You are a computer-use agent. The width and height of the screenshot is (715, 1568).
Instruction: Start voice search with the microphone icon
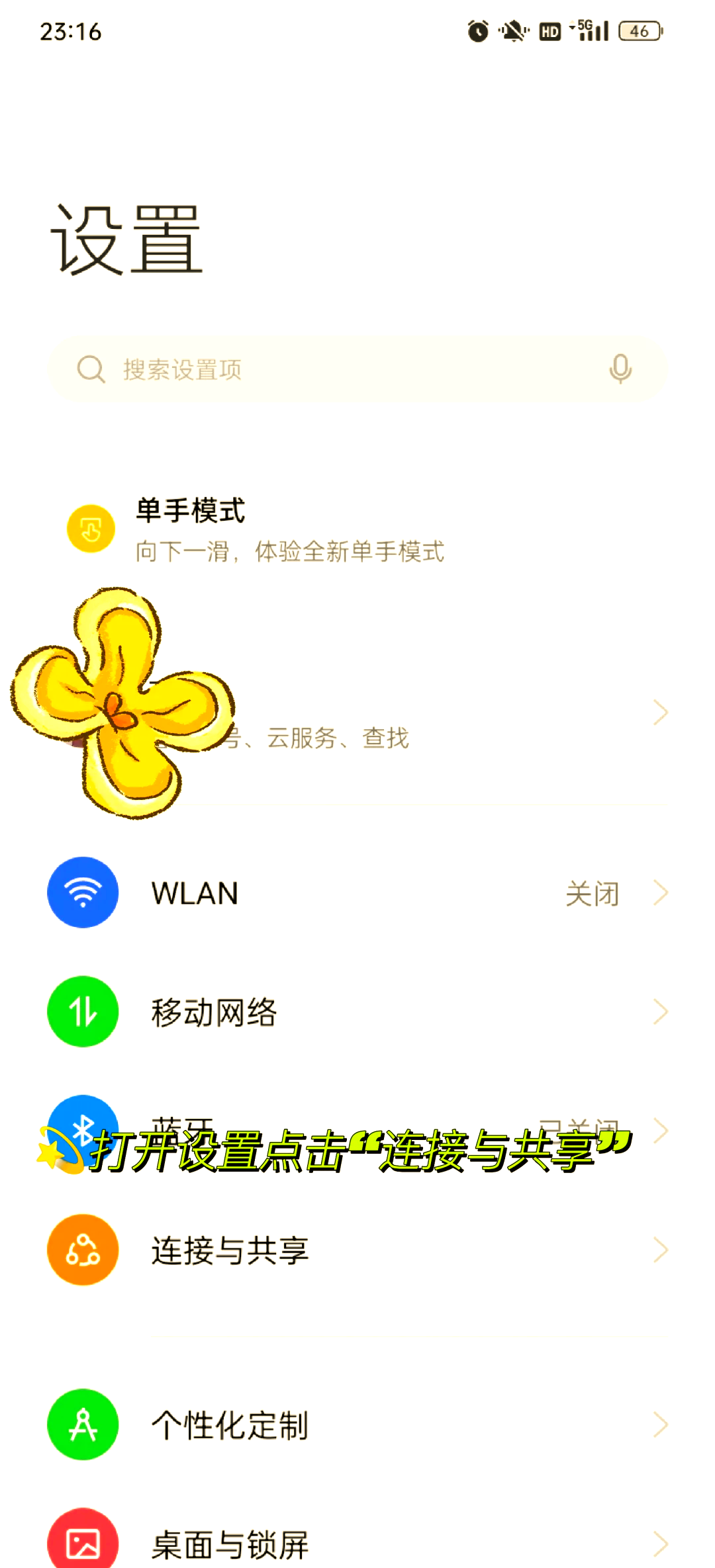pyautogui.click(x=620, y=369)
